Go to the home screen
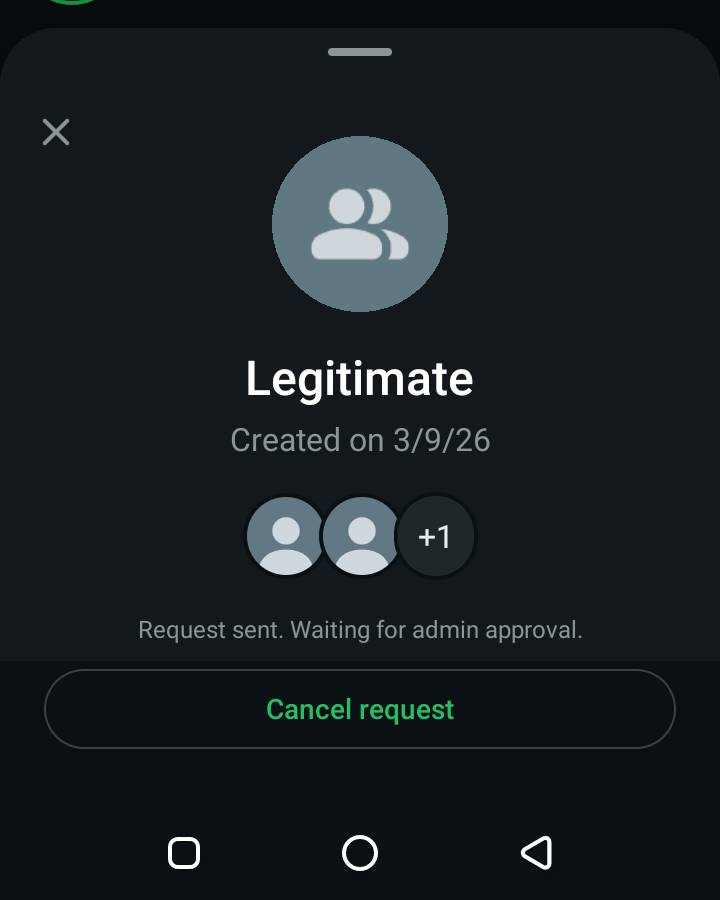 point(360,853)
